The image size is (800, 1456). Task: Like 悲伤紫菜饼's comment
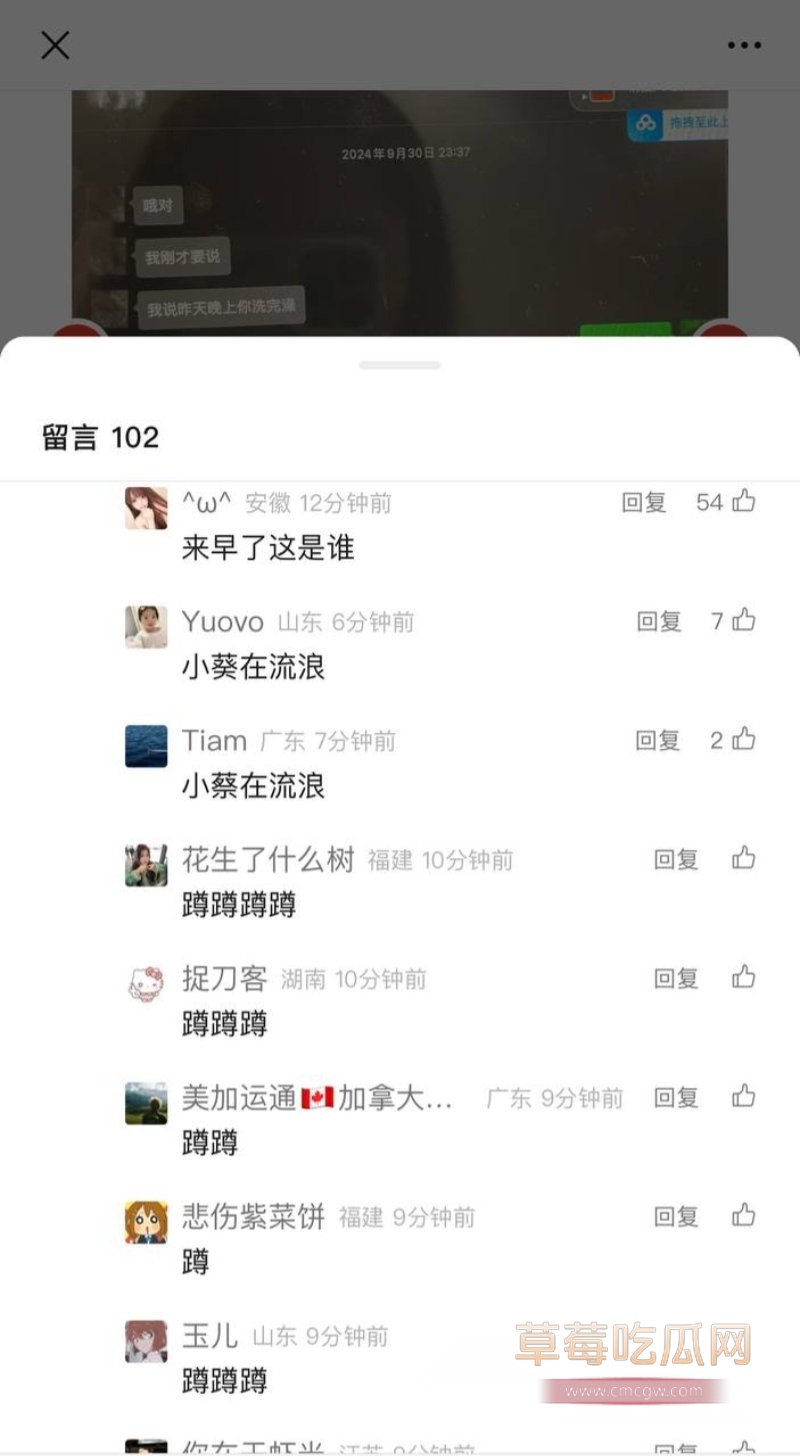pos(743,1215)
